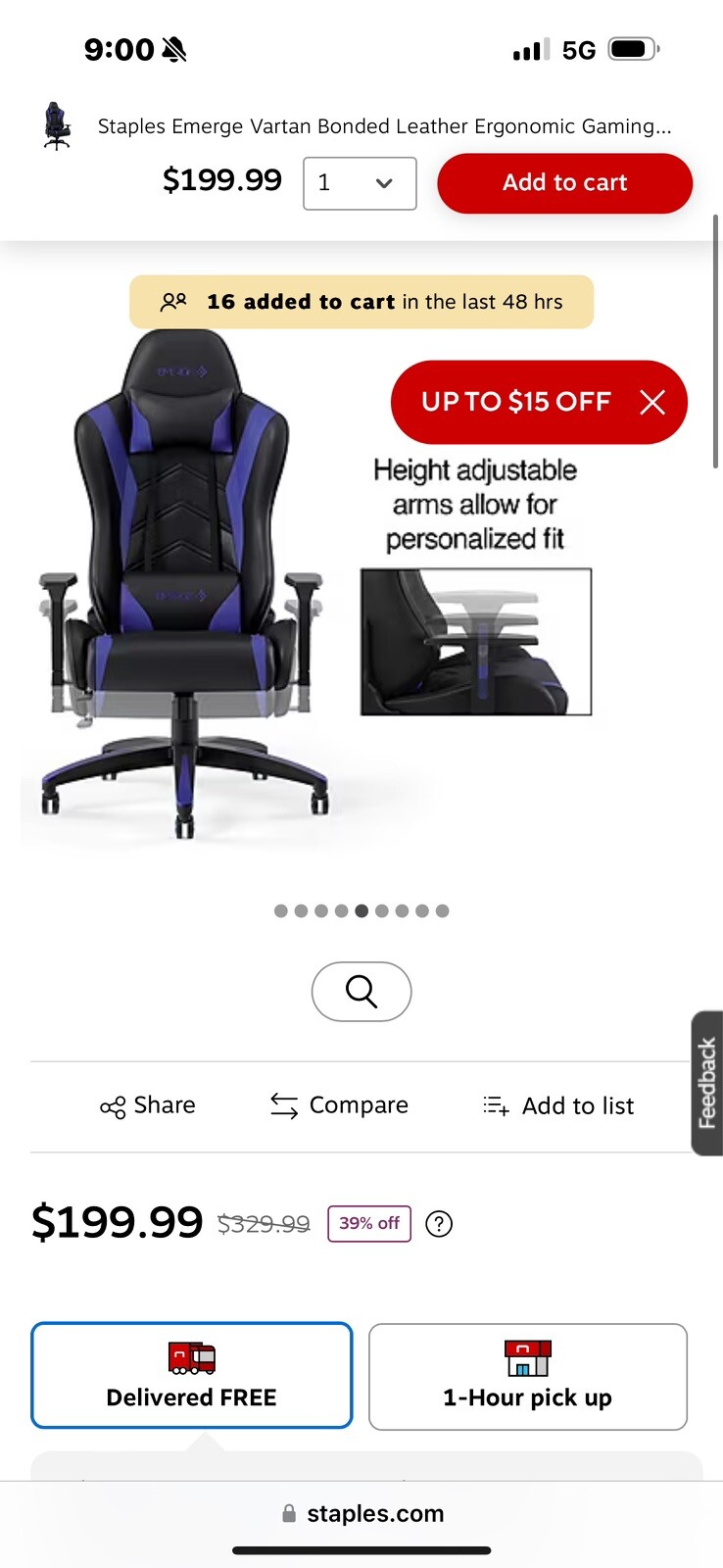Dismiss the UP TO $15 OFF banner
The width and height of the screenshot is (723, 1568).
(652, 402)
